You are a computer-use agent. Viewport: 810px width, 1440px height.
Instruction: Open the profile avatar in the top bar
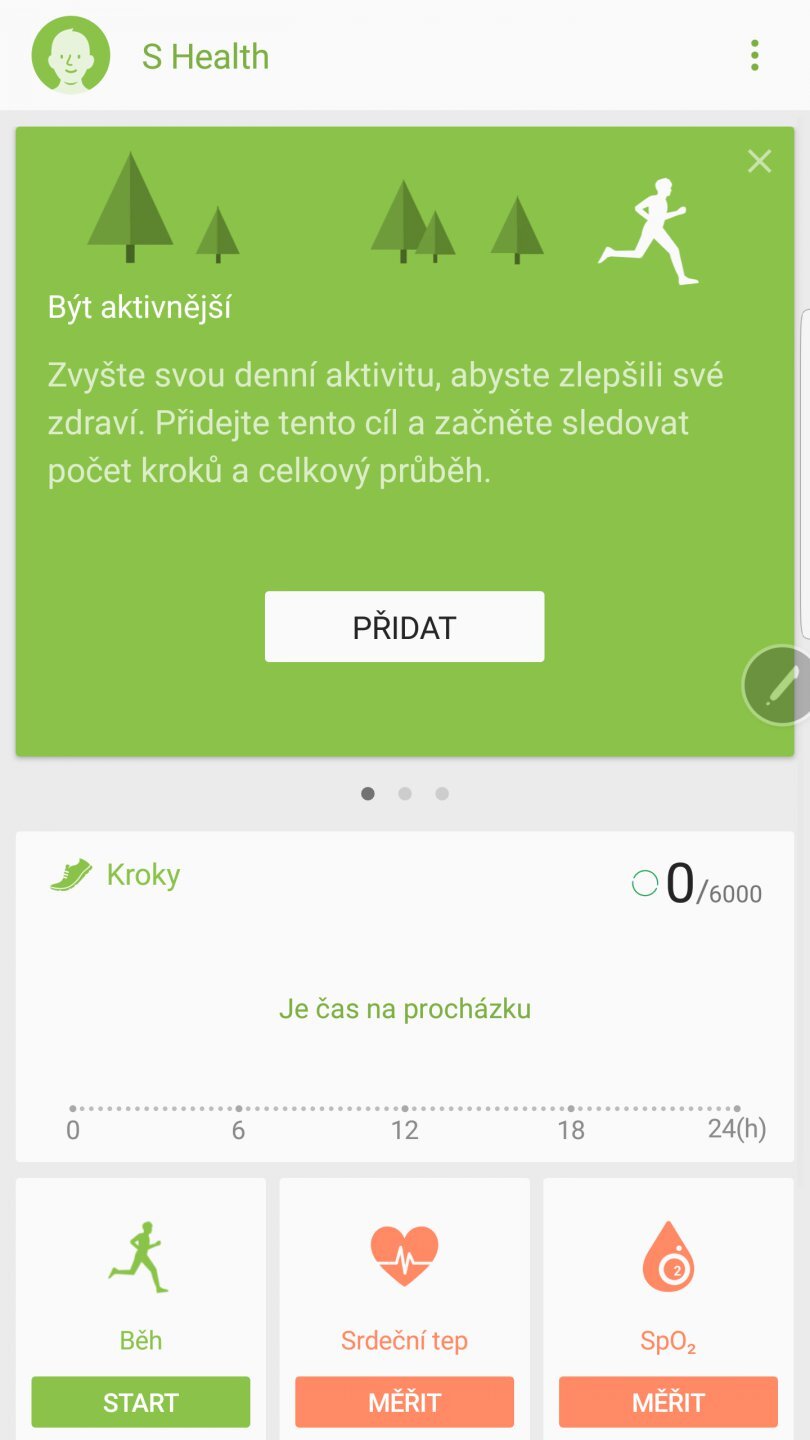coord(70,55)
